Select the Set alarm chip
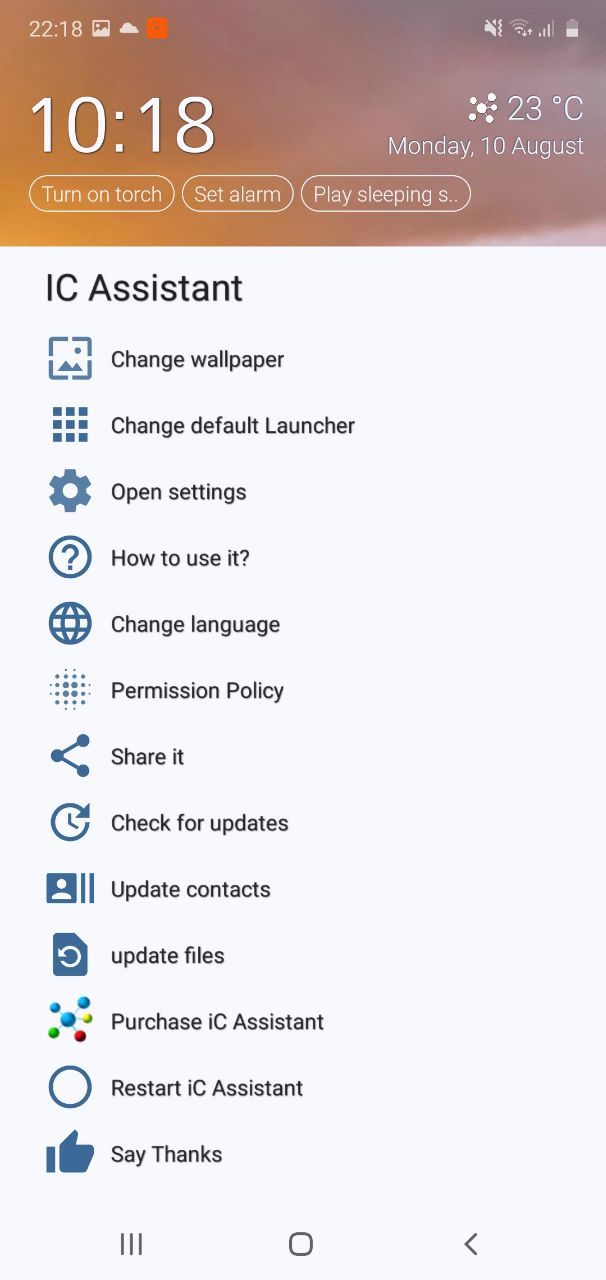 pyautogui.click(x=237, y=194)
